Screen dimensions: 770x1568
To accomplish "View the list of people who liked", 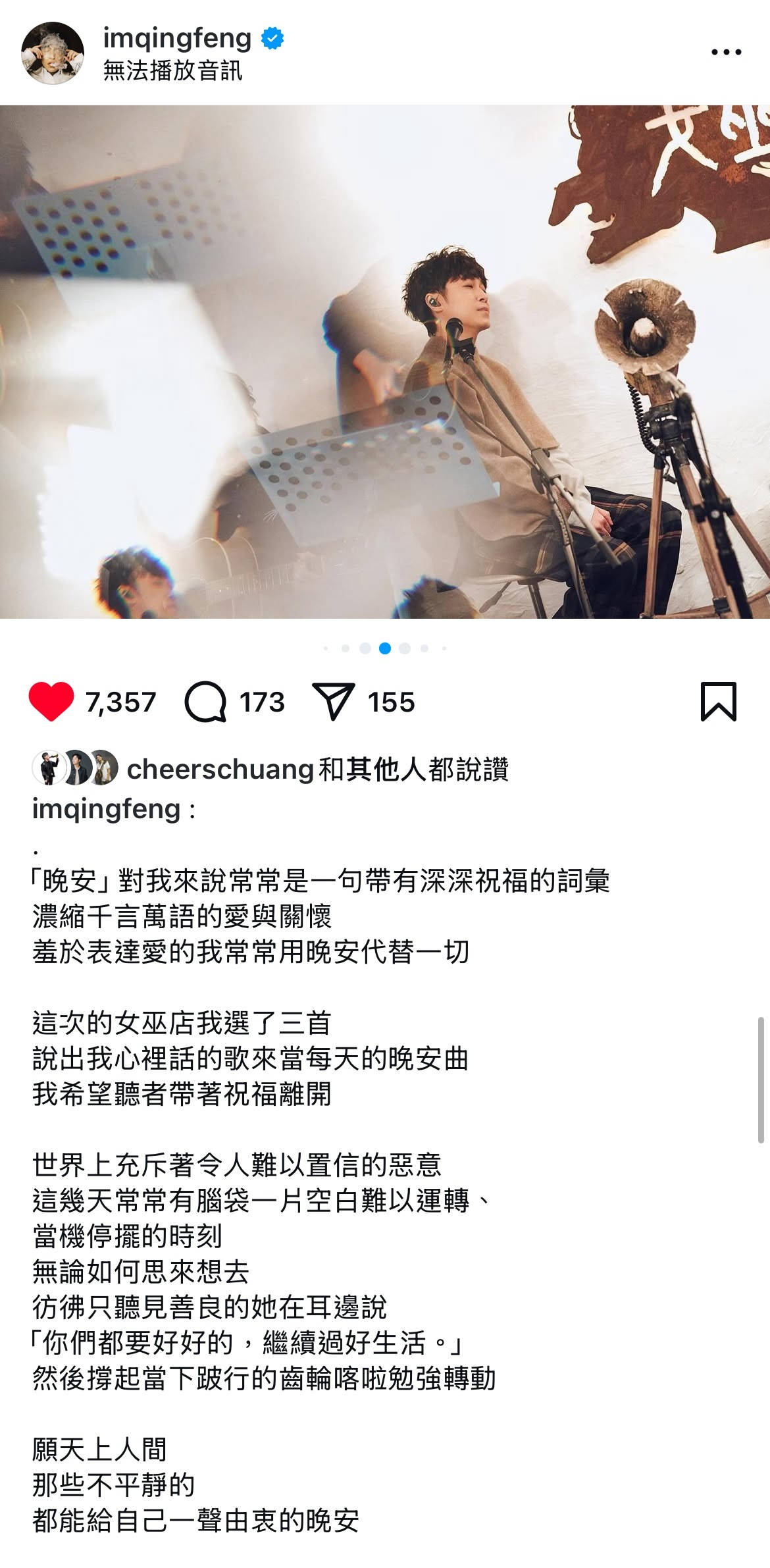I will [413, 769].
